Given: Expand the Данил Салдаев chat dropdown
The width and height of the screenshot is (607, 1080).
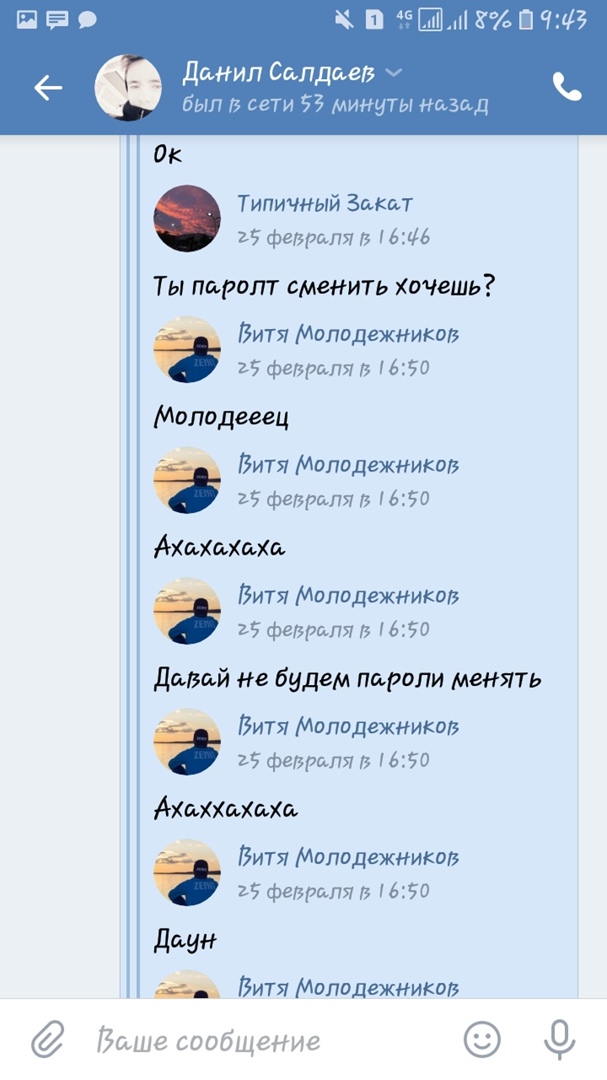Looking at the screenshot, I should coord(394,72).
